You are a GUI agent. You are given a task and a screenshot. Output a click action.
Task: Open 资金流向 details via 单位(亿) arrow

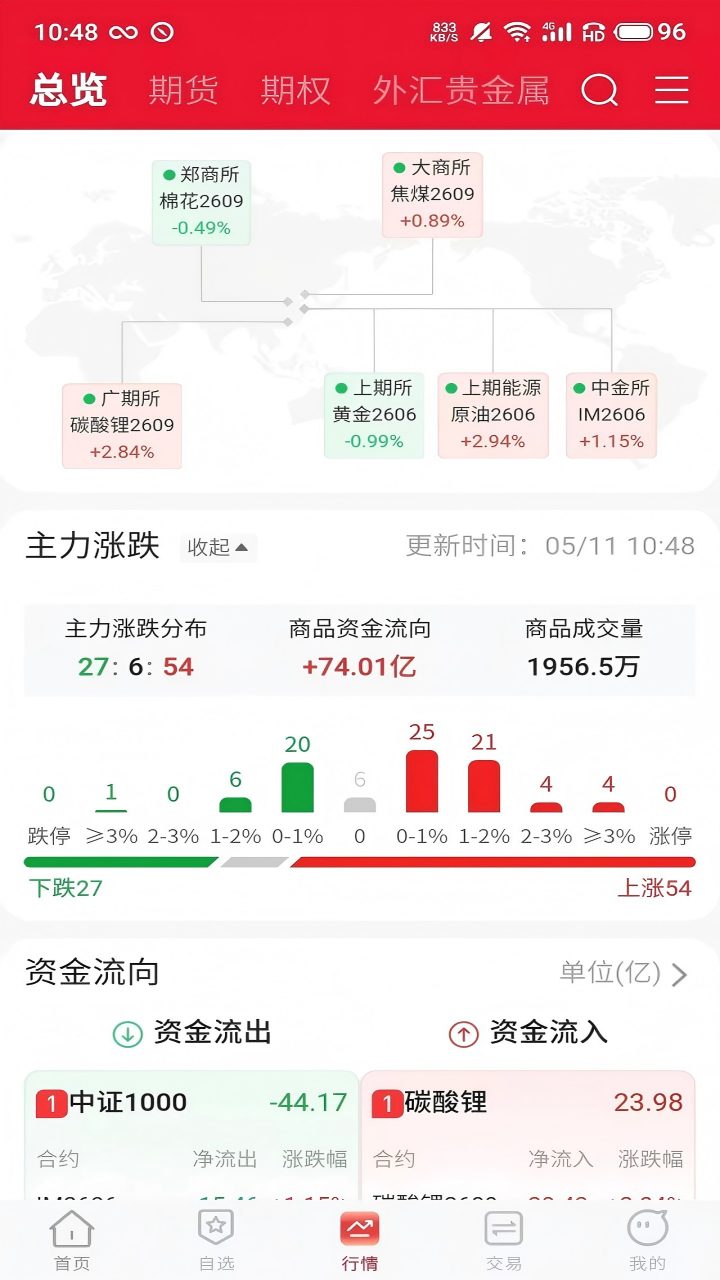pos(625,973)
